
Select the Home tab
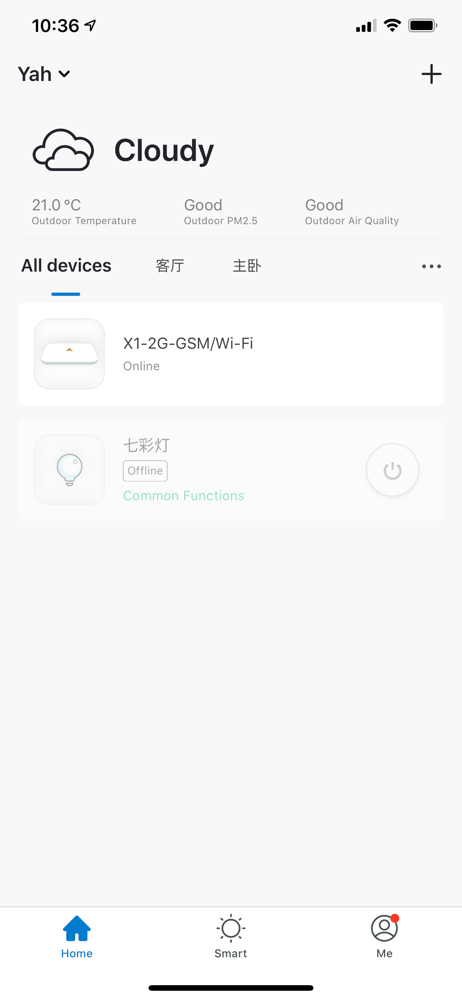[x=77, y=937]
